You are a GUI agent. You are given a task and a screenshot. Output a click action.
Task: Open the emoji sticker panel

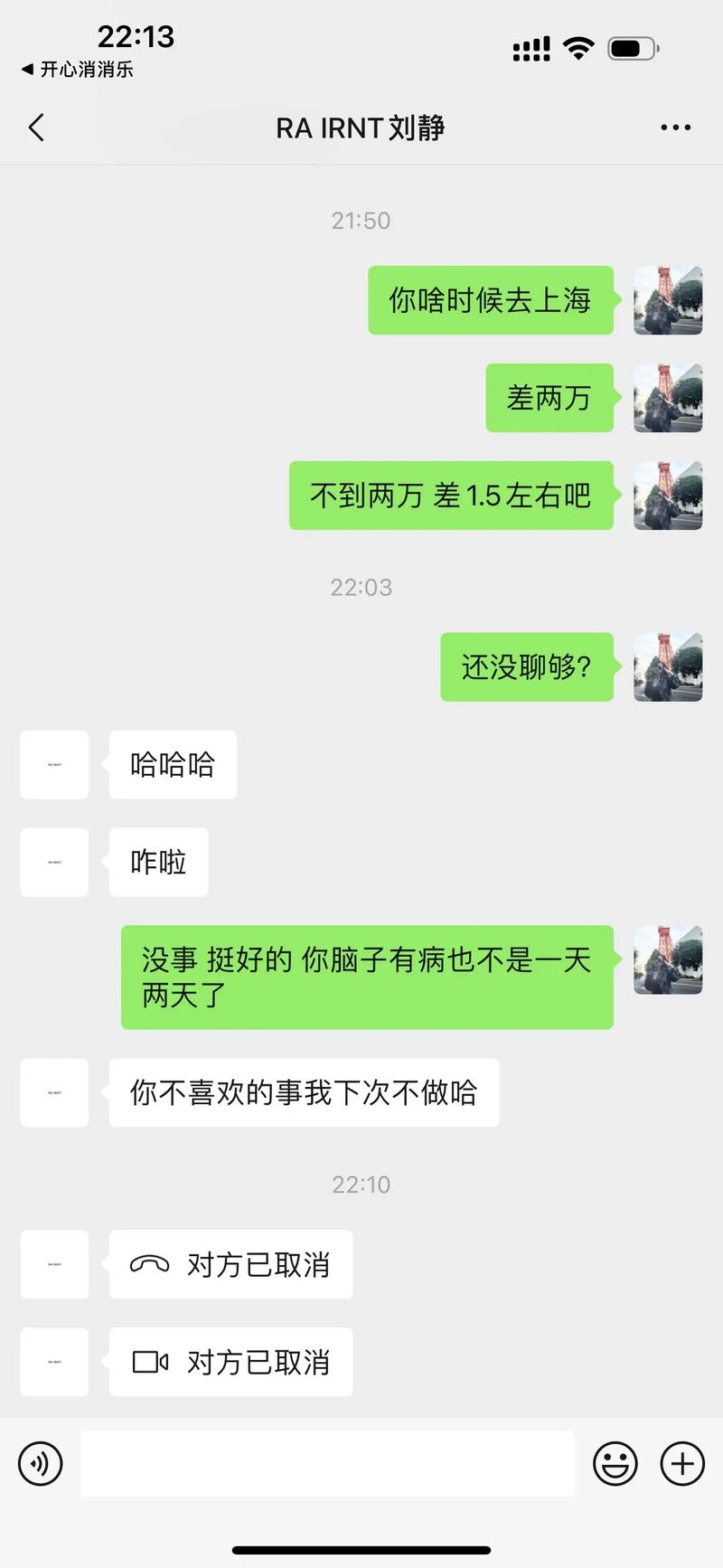tap(615, 1463)
